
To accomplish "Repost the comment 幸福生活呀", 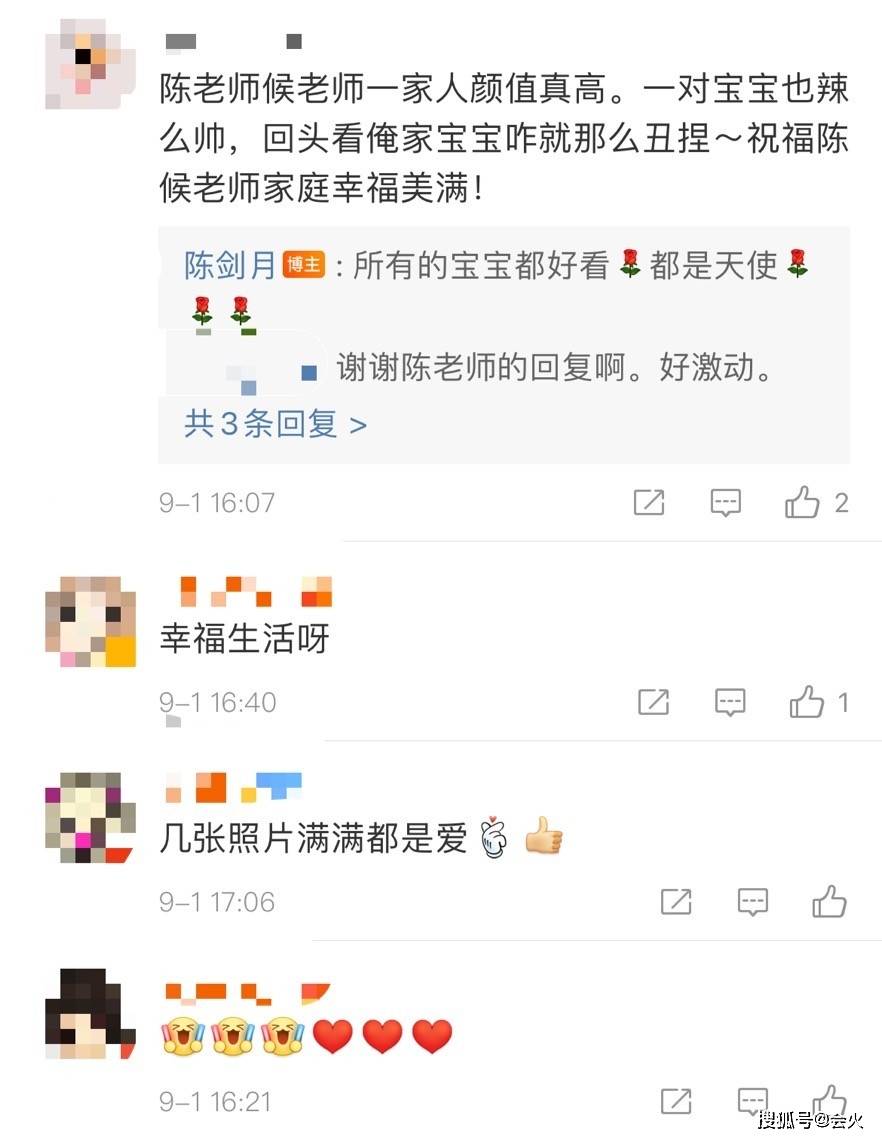I will click(653, 702).
